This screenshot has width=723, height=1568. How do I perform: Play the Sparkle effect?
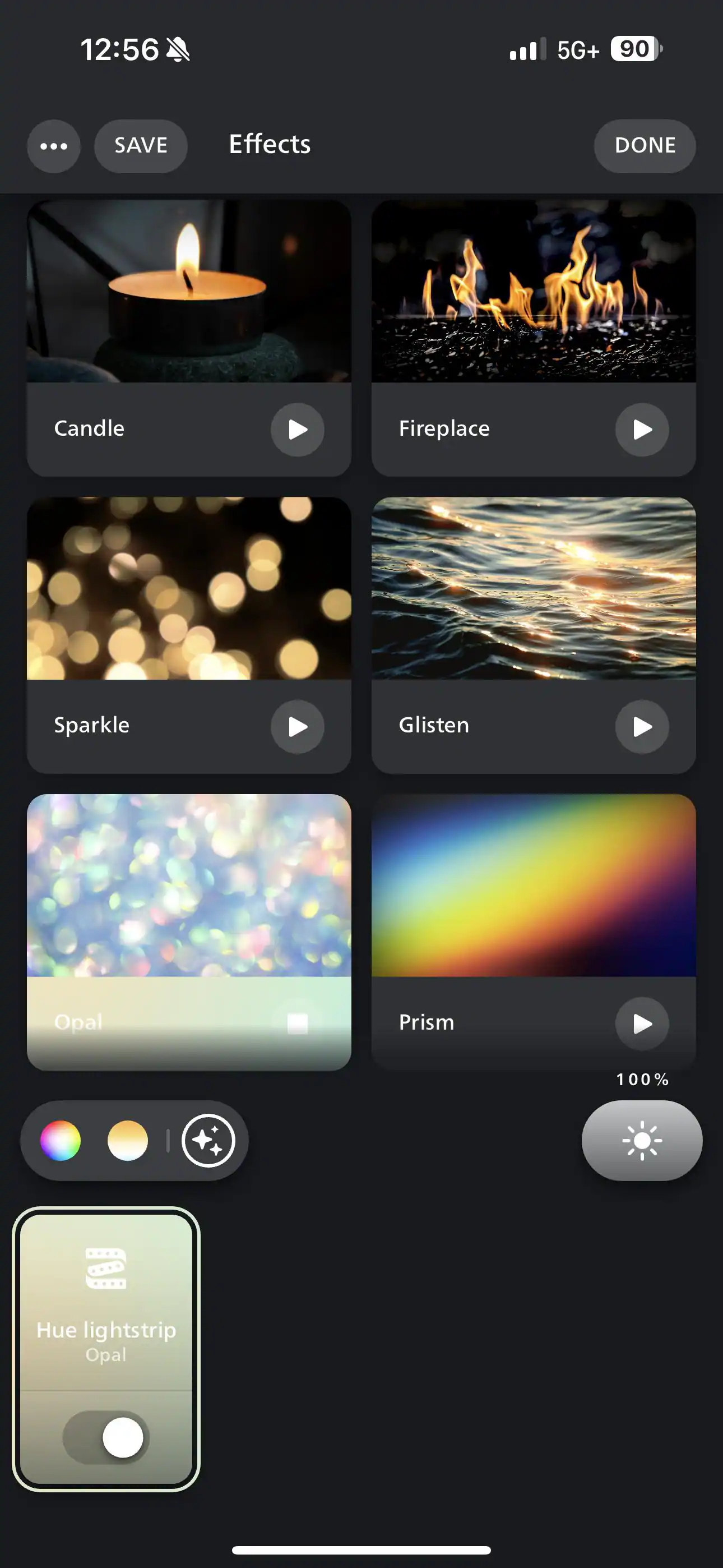pos(297,727)
